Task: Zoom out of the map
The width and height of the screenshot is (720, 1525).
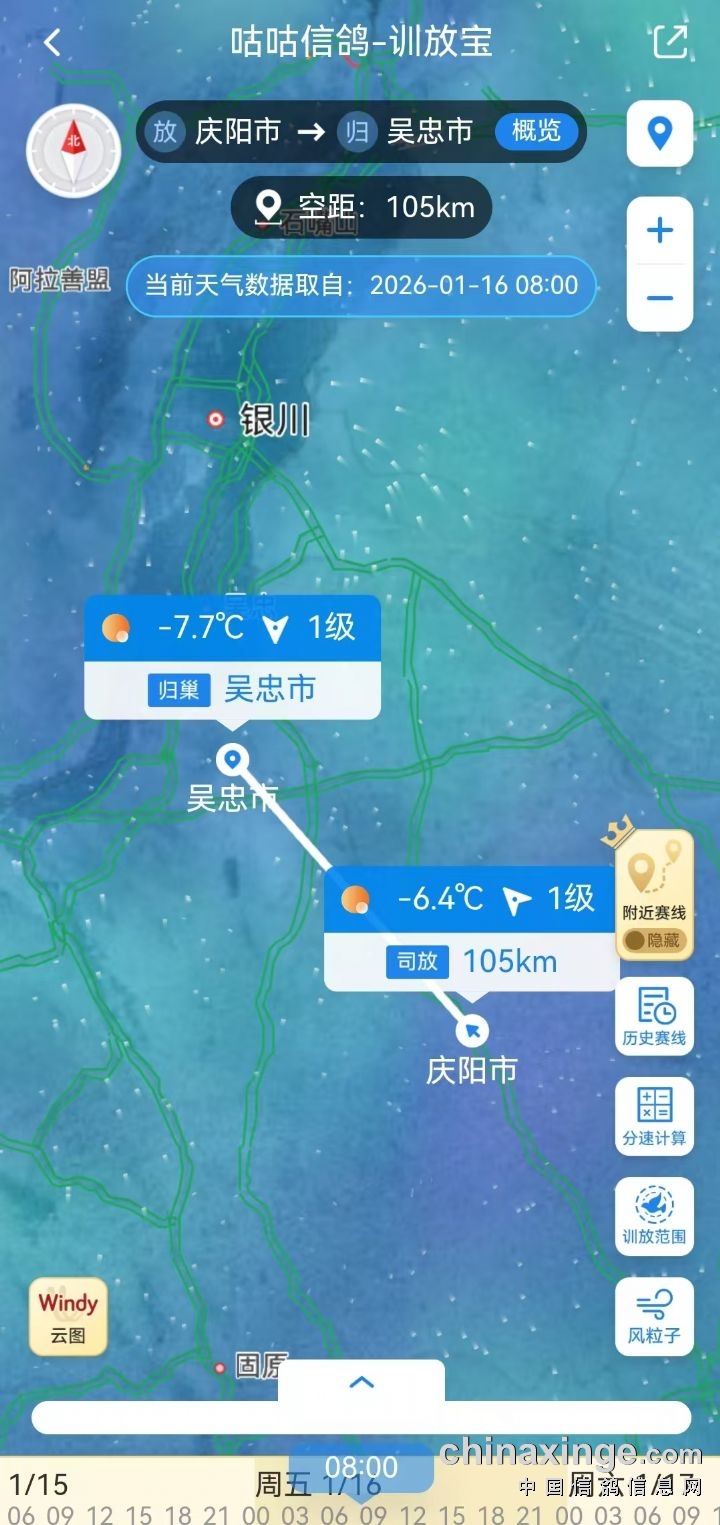Action: click(x=659, y=298)
